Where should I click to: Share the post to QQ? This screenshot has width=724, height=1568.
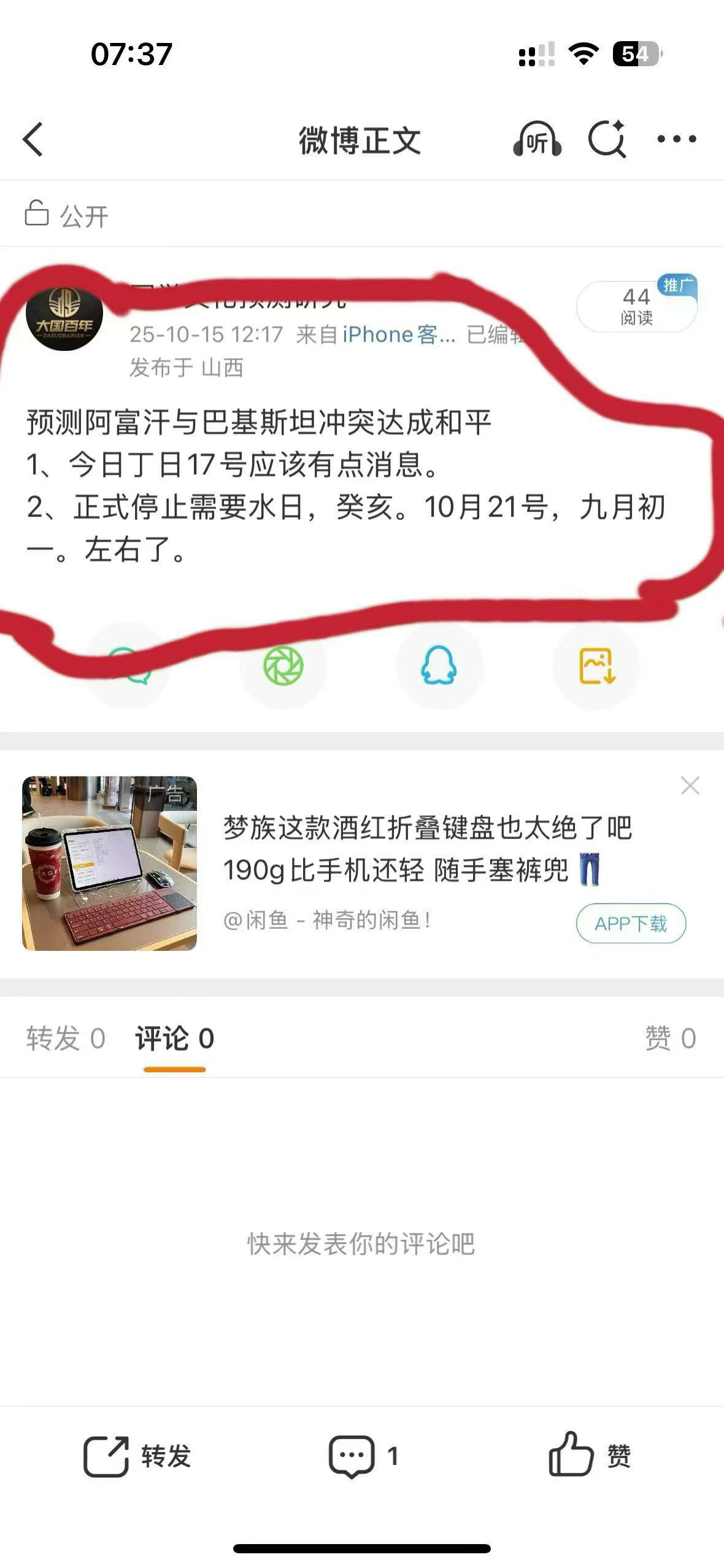click(x=439, y=666)
